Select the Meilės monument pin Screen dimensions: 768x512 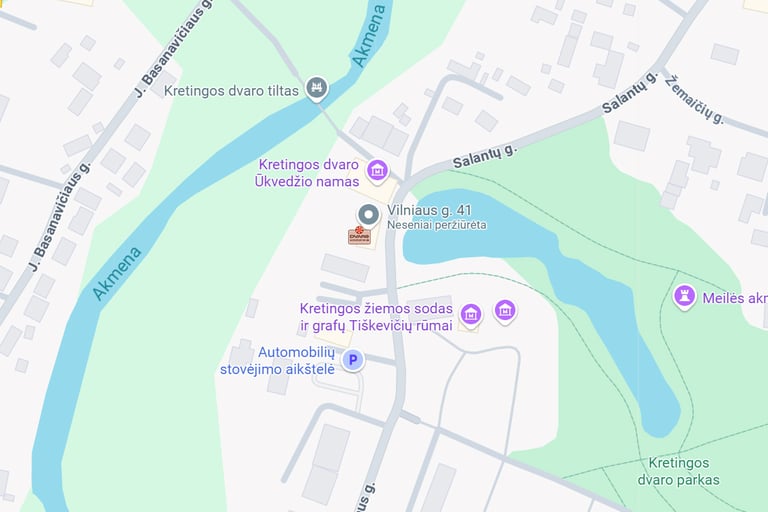coord(685,296)
